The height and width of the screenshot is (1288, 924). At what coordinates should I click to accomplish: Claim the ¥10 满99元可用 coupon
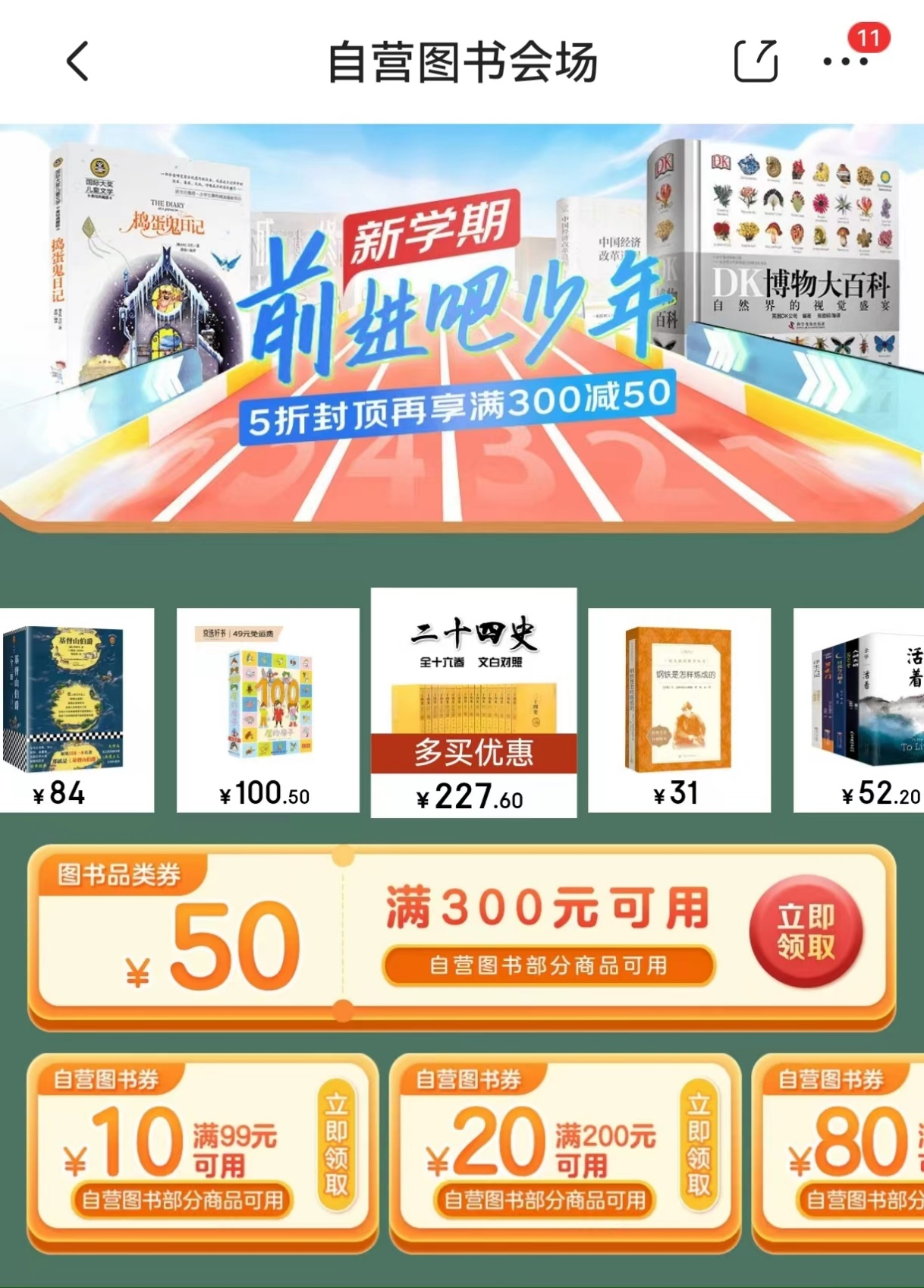[337, 1146]
